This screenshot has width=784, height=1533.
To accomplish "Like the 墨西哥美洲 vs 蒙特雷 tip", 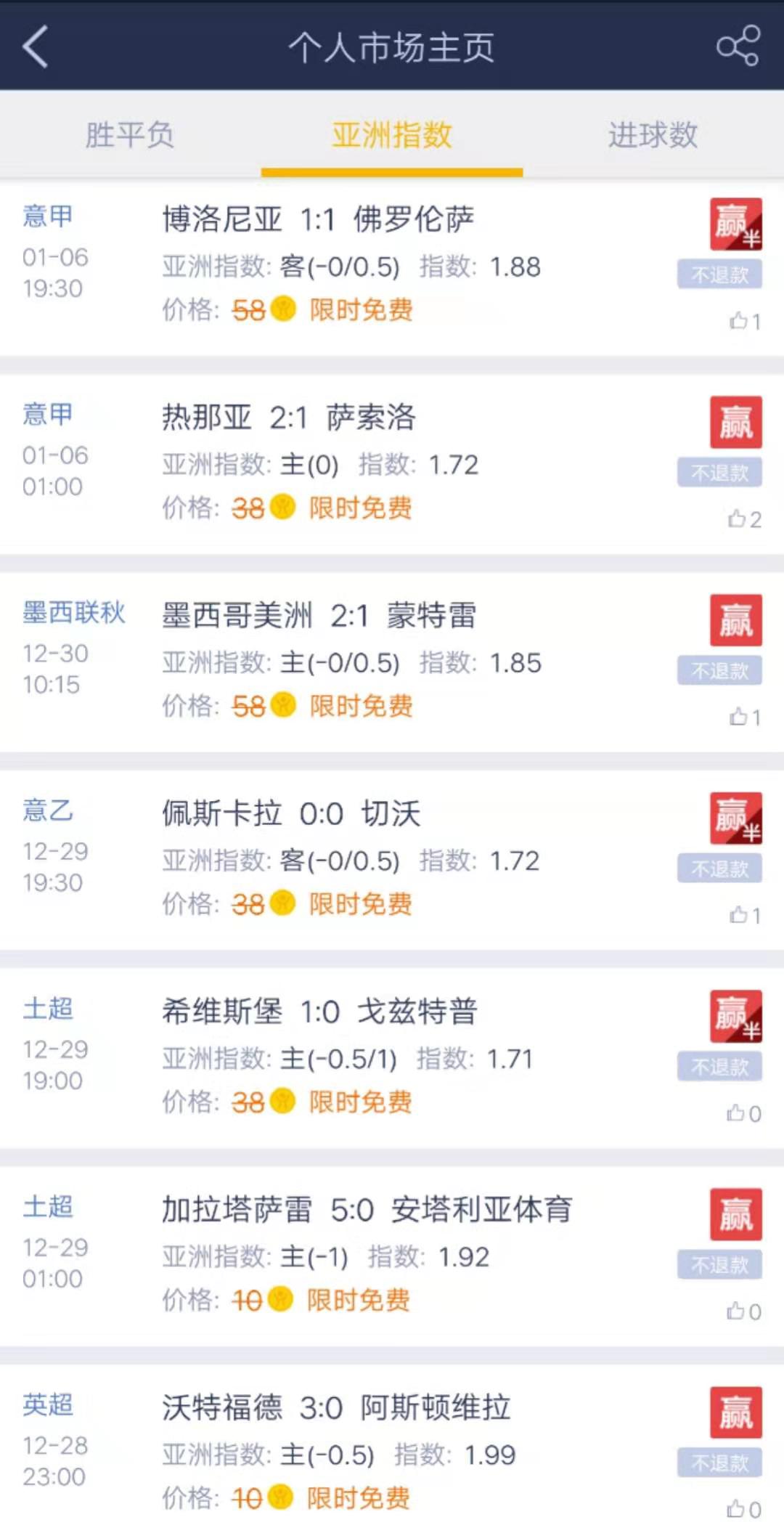I will coord(744,717).
